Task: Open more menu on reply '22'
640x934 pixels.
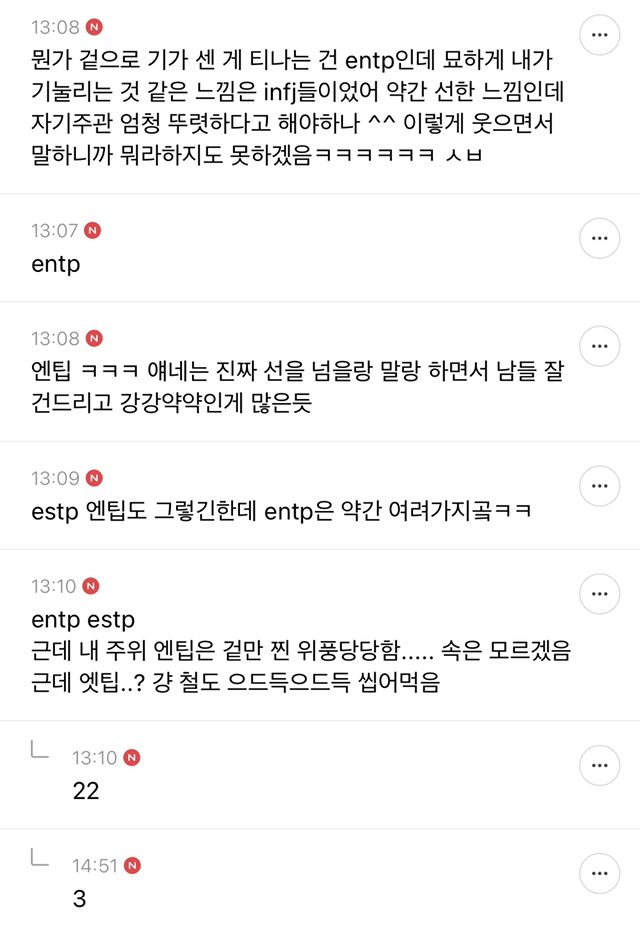Action: (x=600, y=766)
